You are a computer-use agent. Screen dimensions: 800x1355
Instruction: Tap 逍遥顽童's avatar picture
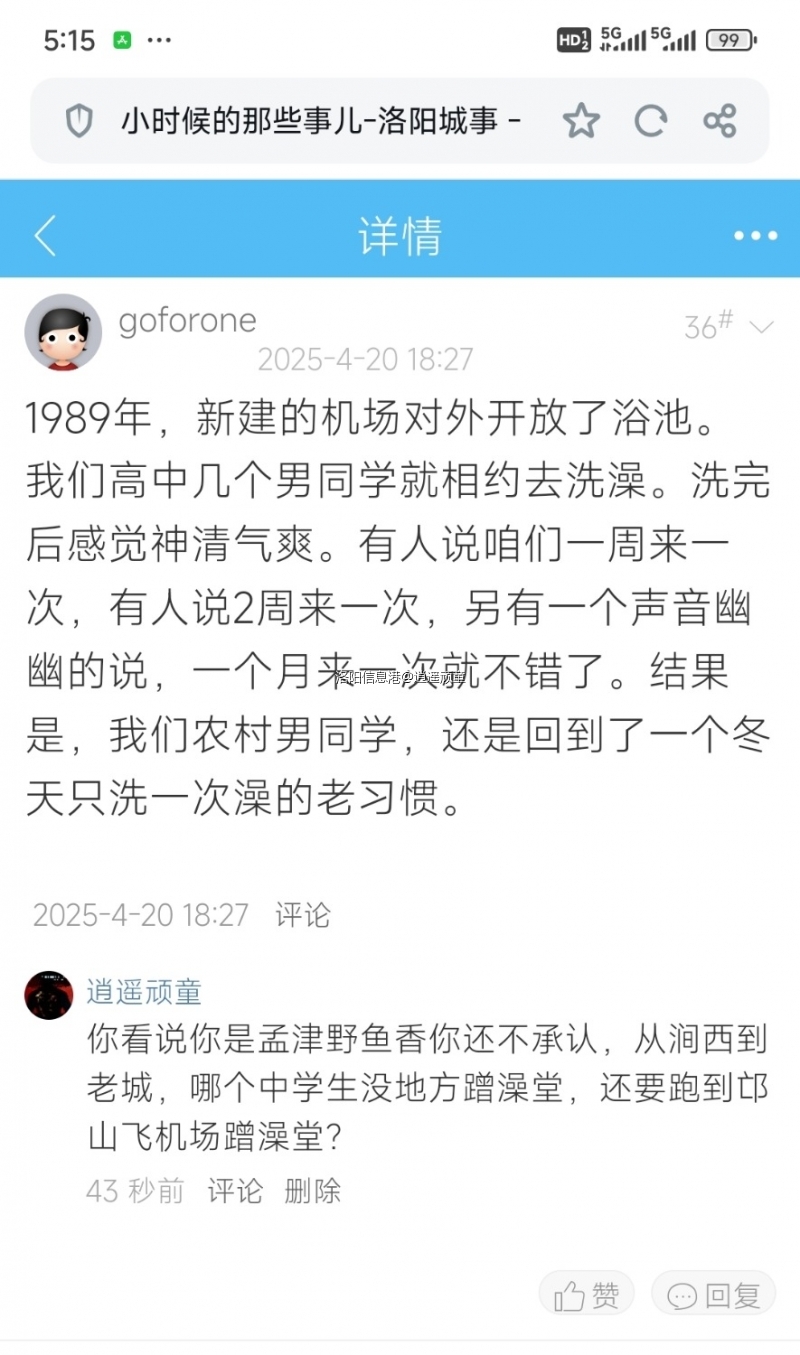point(49,994)
